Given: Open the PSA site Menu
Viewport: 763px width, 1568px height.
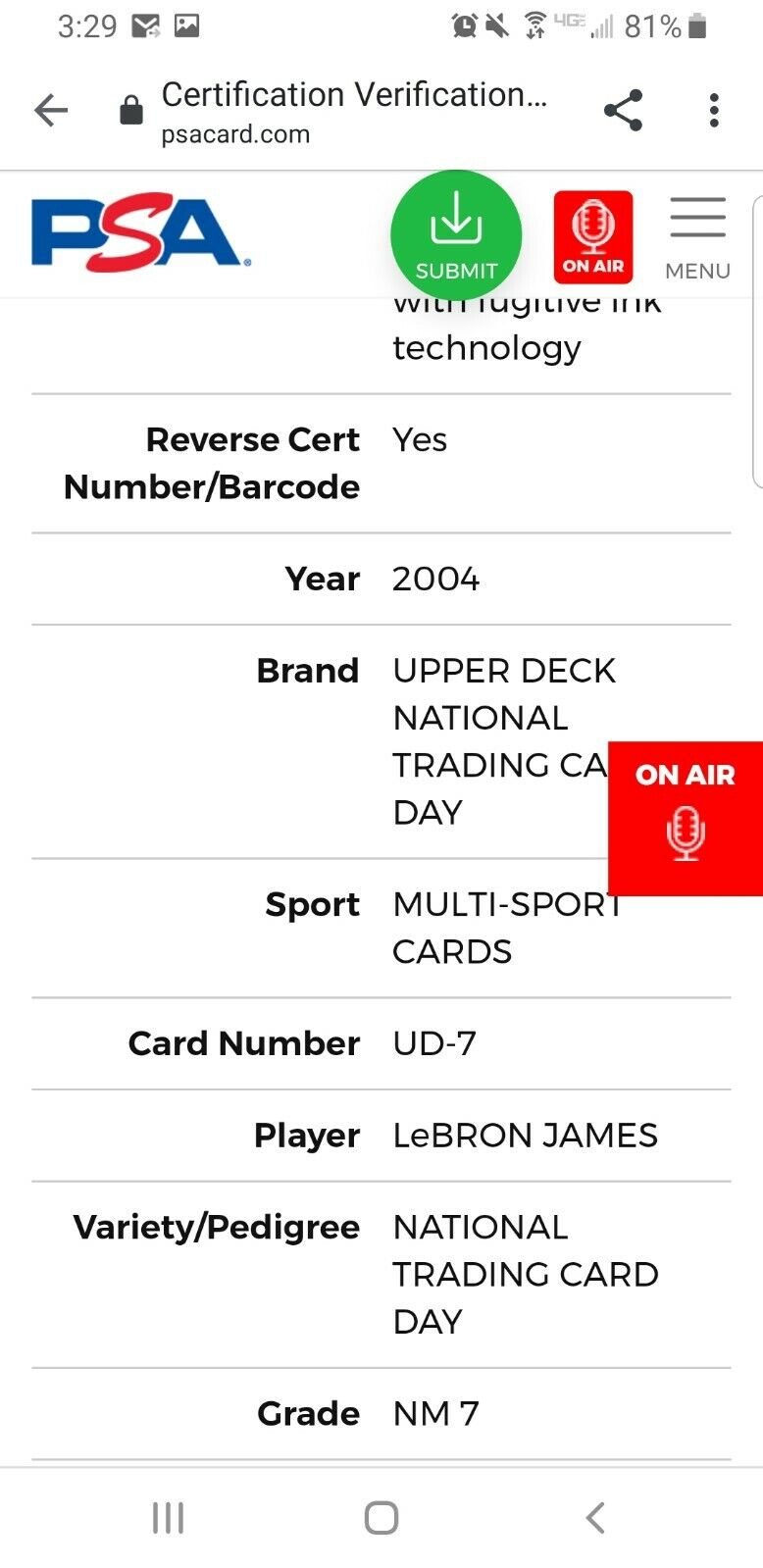Looking at the screenshot, I should pyautogui.click(x=697, y=238).
